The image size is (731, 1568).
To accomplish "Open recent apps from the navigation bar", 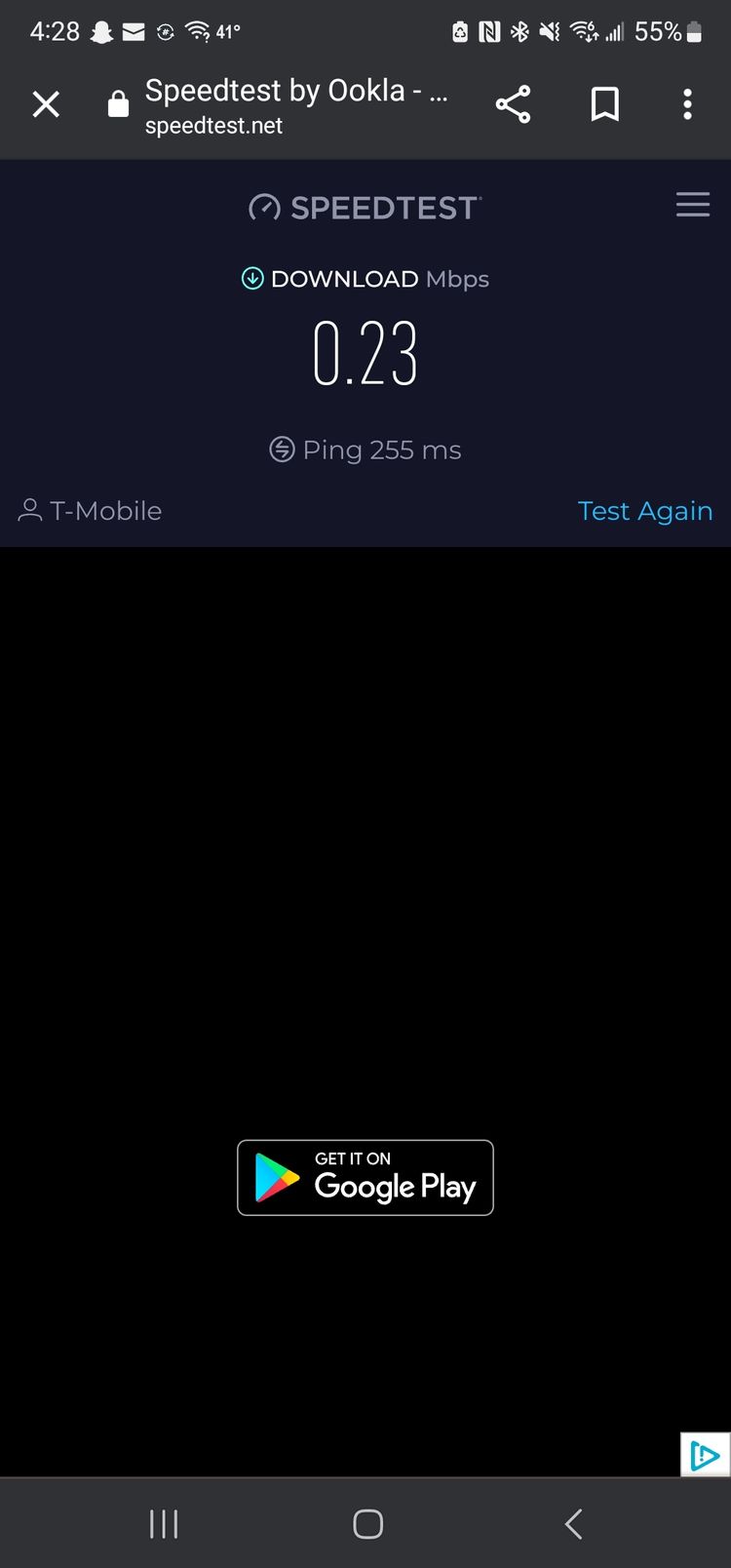I will tap(164, 1523).
